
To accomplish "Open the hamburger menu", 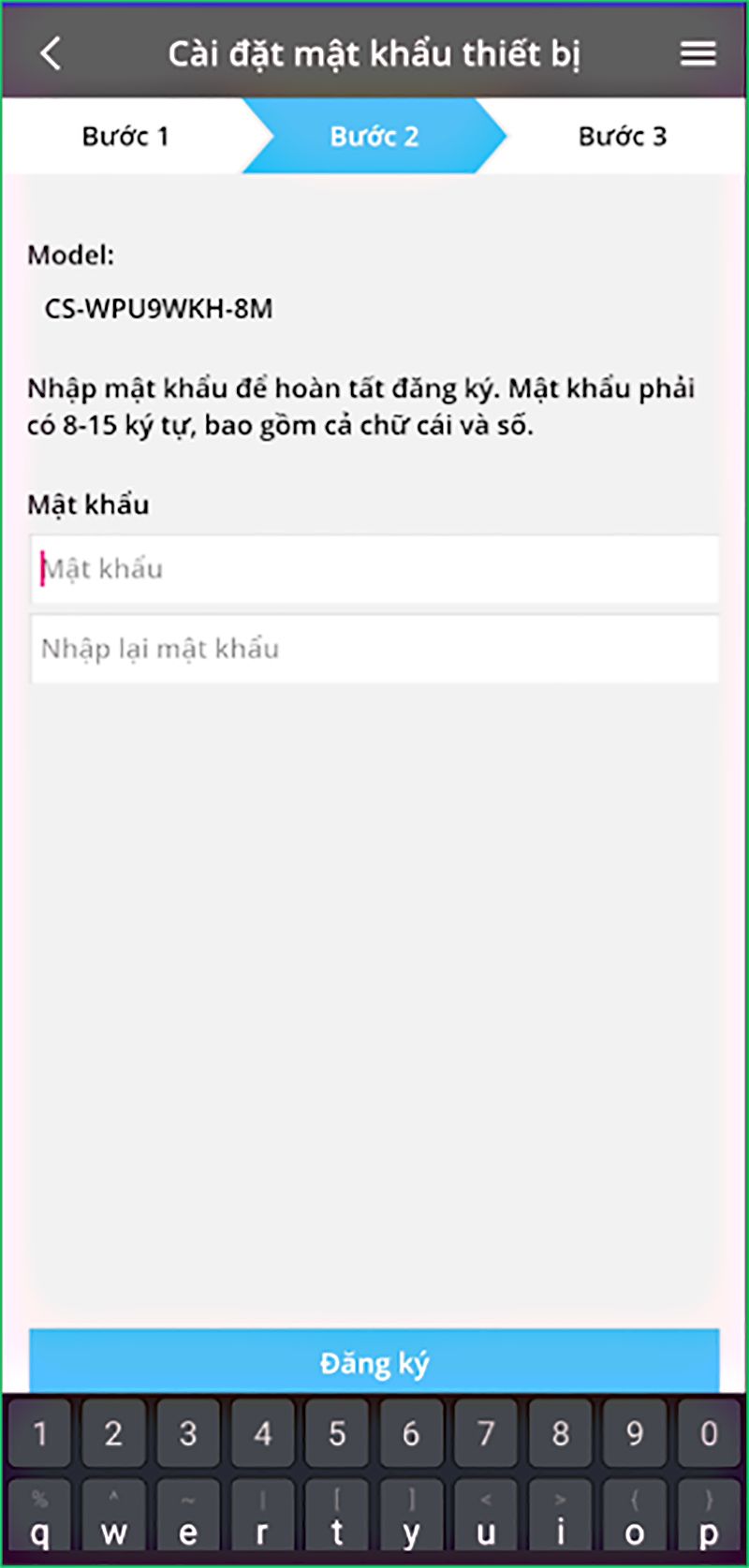I will point(698,53).
